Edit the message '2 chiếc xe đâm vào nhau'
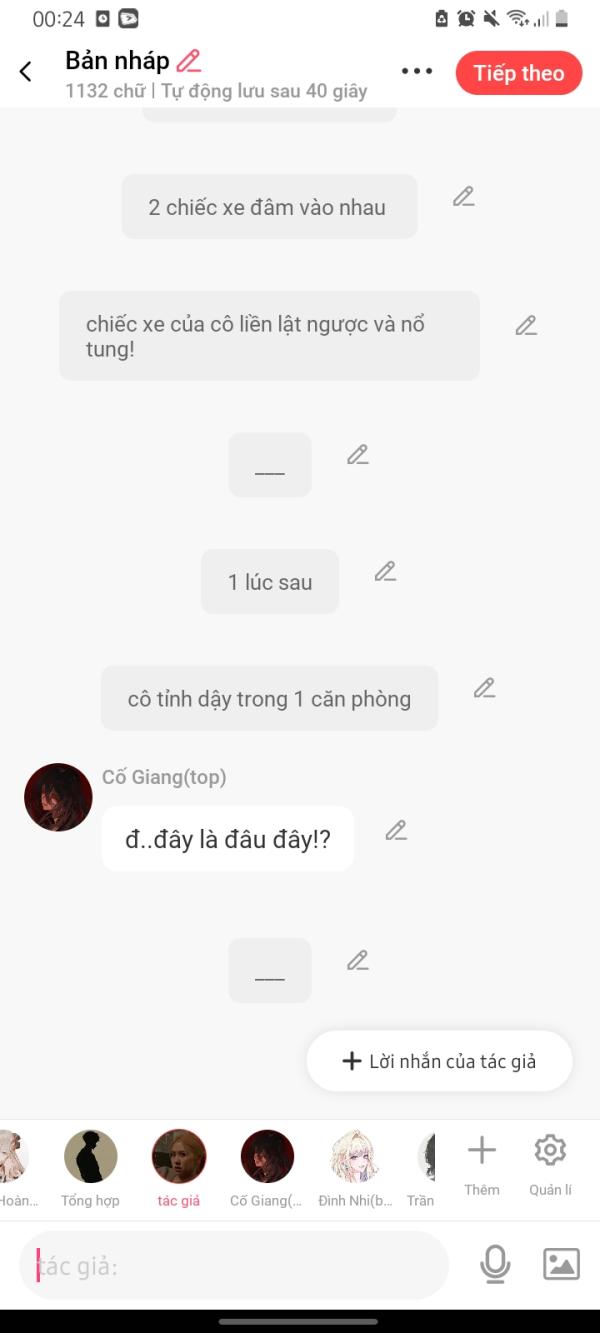Viewport: 600px width, 1333px height. click(x=463, y=197)
